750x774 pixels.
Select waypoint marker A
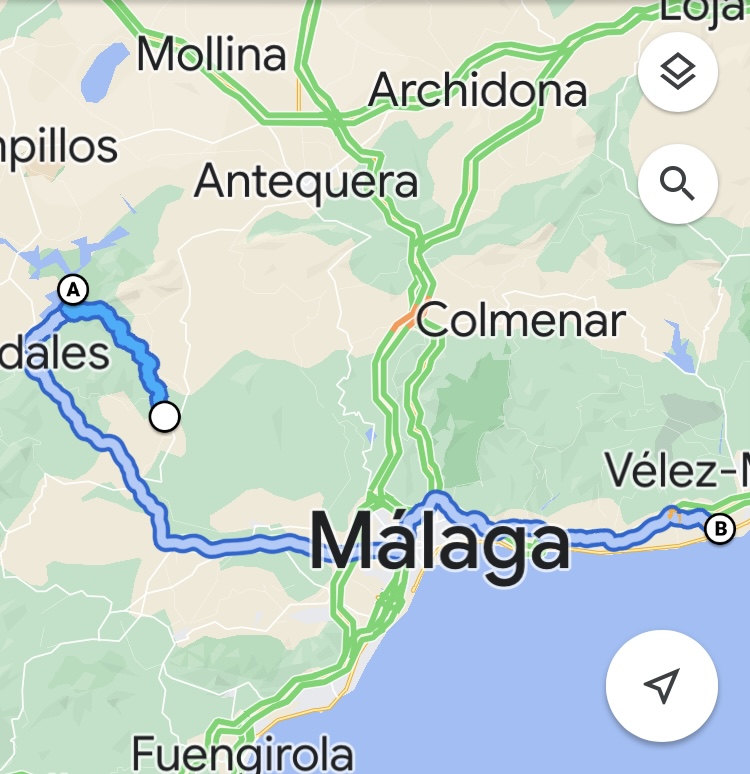tap(72, 290)
